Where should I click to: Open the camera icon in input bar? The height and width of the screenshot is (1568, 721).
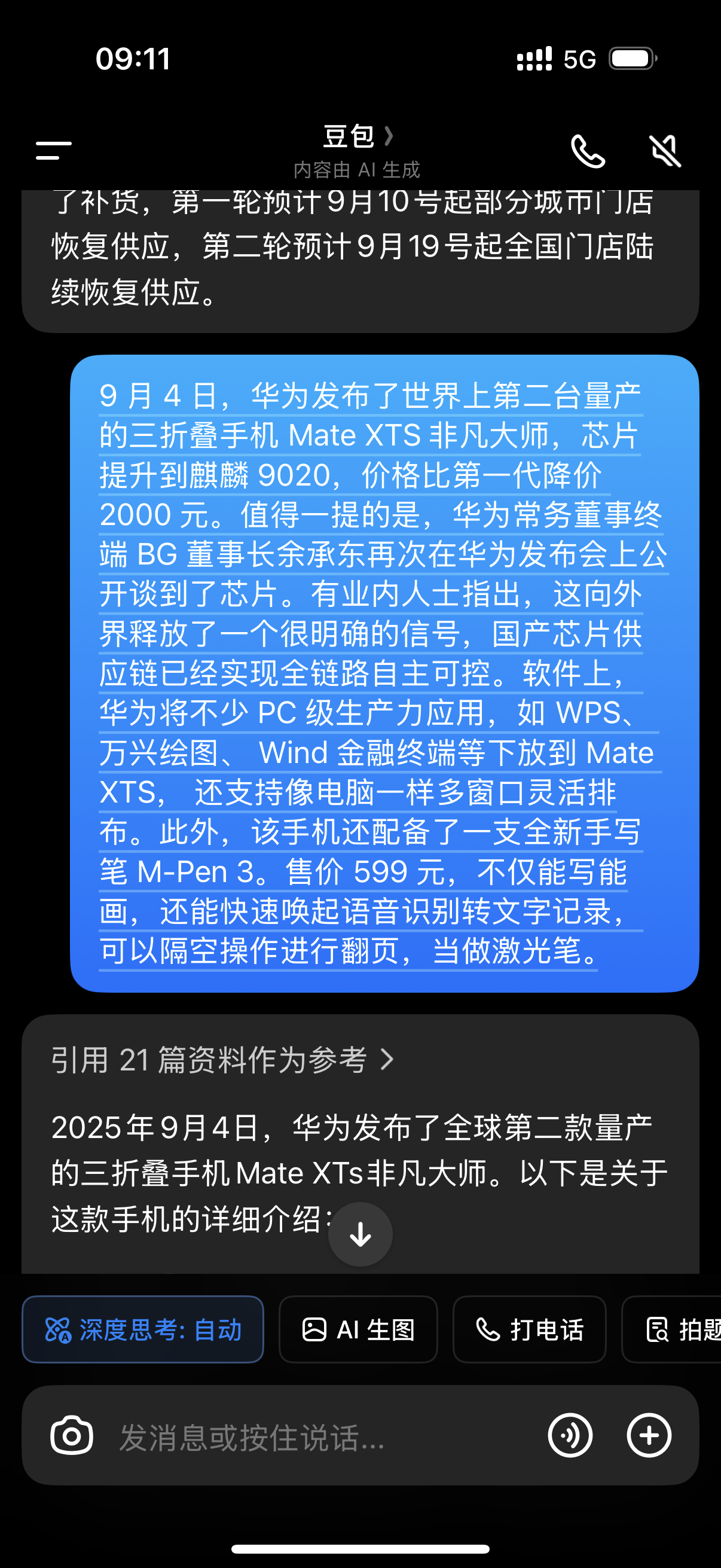point(72,1435)
